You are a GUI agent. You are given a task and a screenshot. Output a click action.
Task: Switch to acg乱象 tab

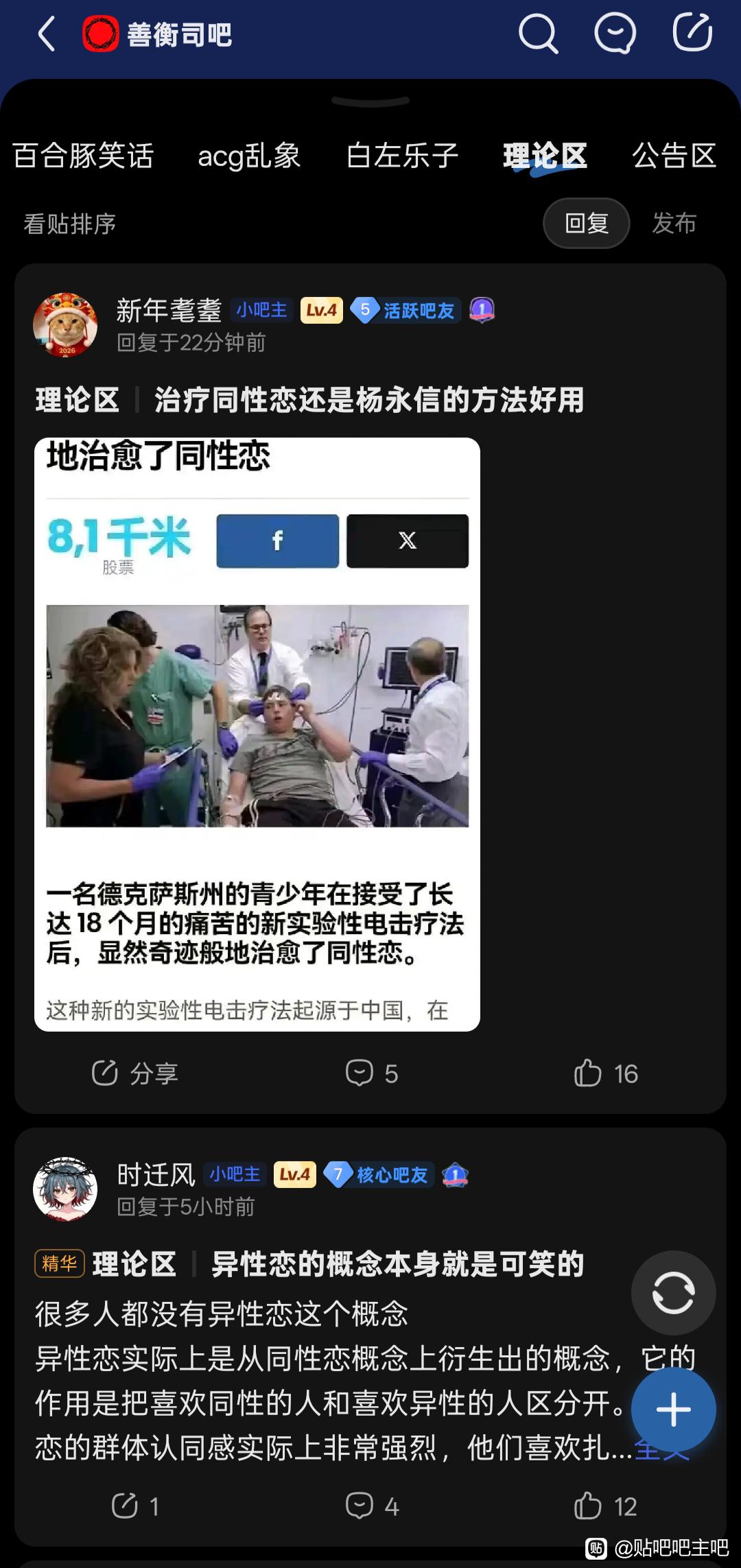(249, 156)
